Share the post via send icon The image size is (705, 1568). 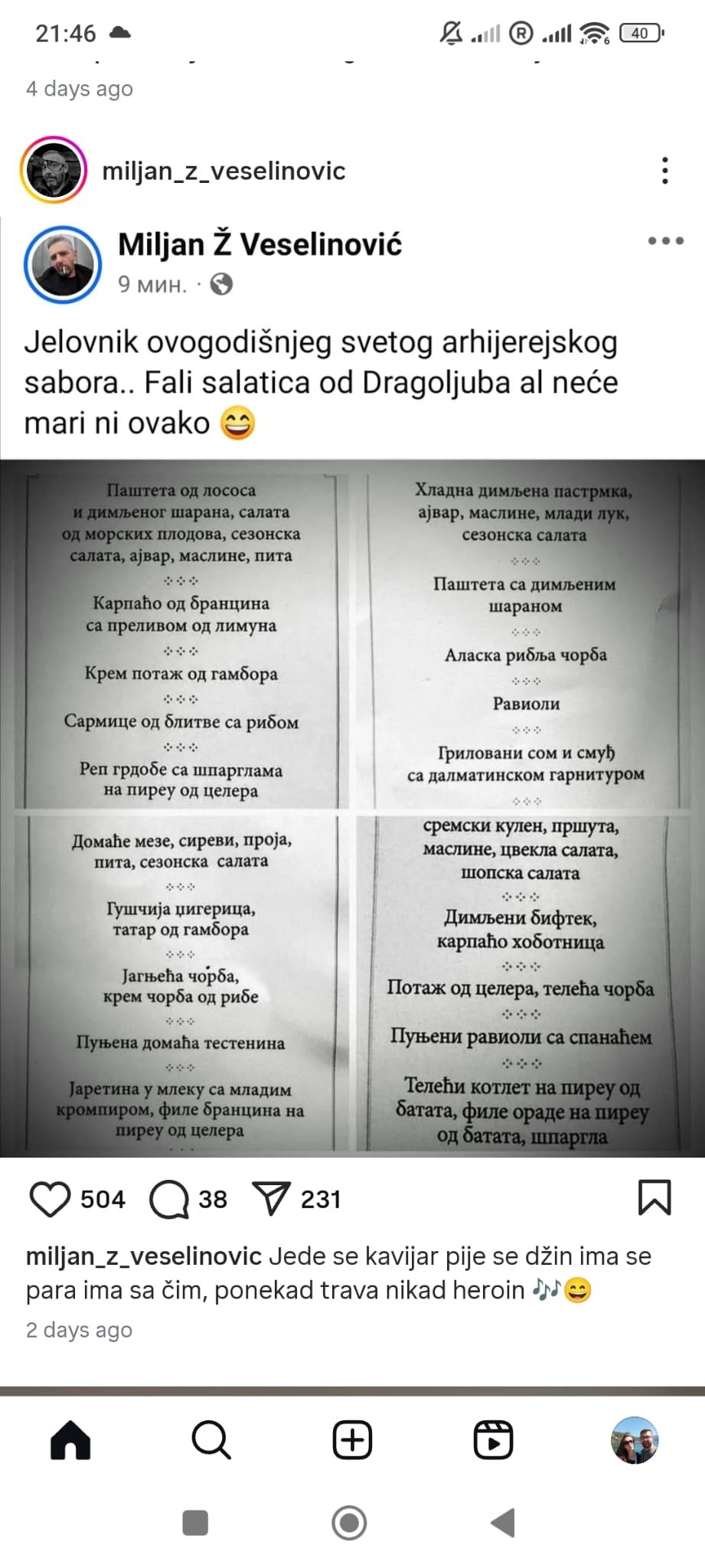click(x=271, y=1198)
